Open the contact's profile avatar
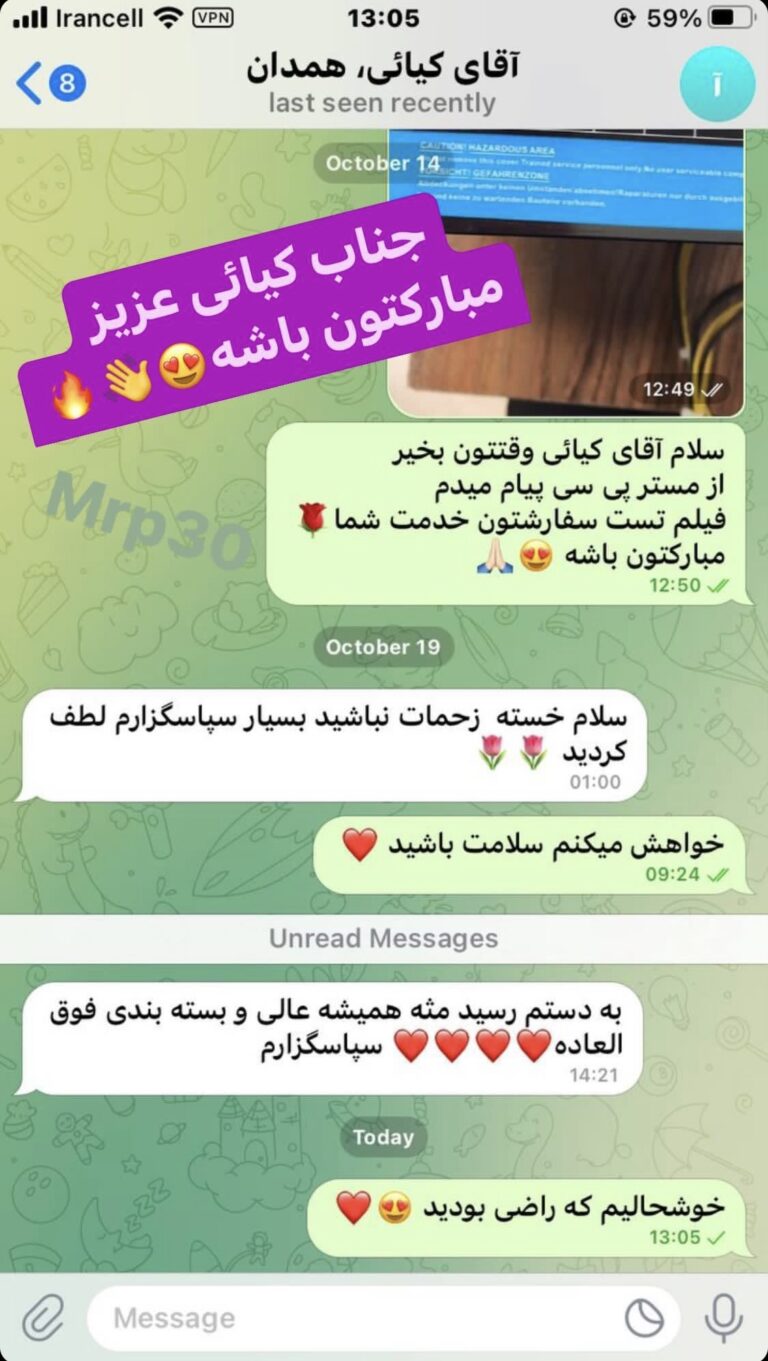This screenshot has height=1361, width=768. tap(716, 84)
